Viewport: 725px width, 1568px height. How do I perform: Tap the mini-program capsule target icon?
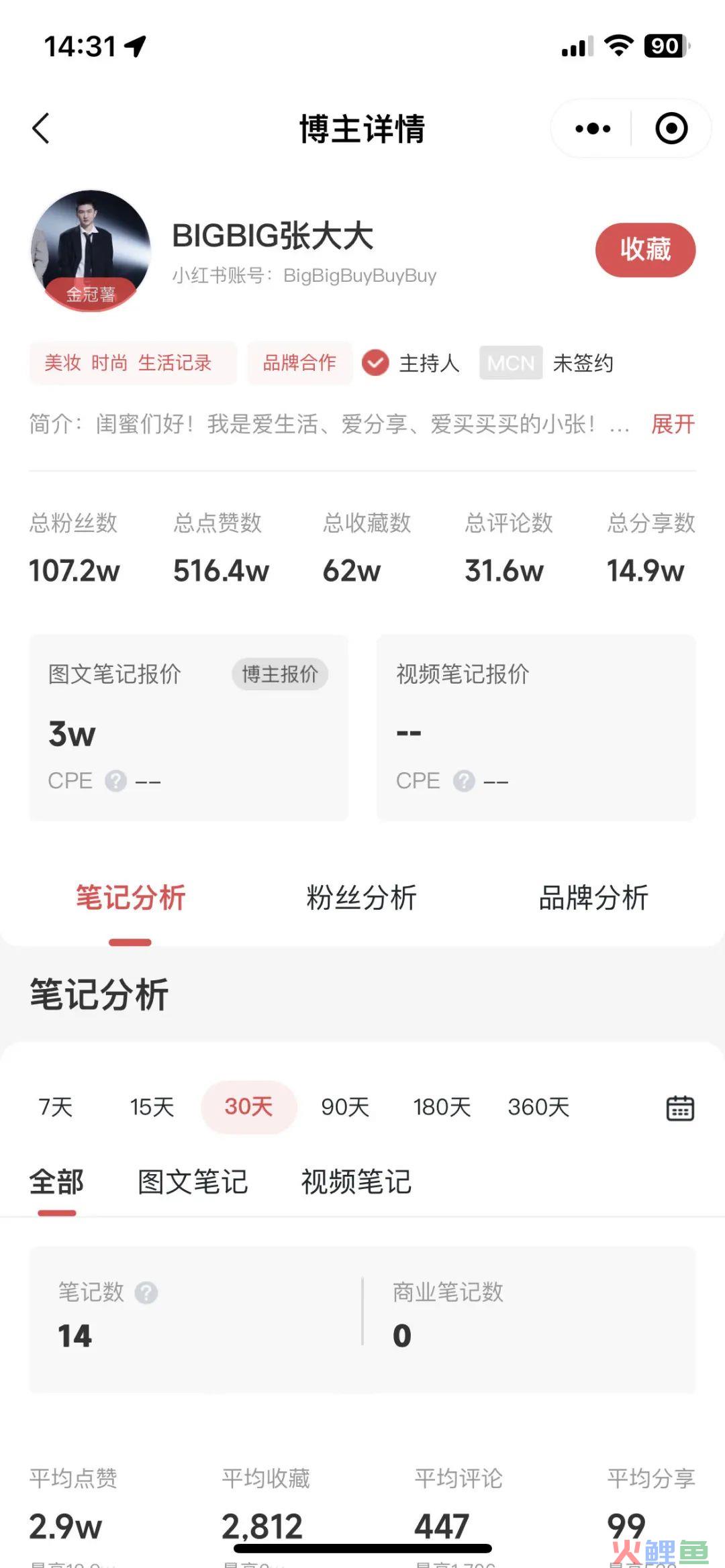671,128
